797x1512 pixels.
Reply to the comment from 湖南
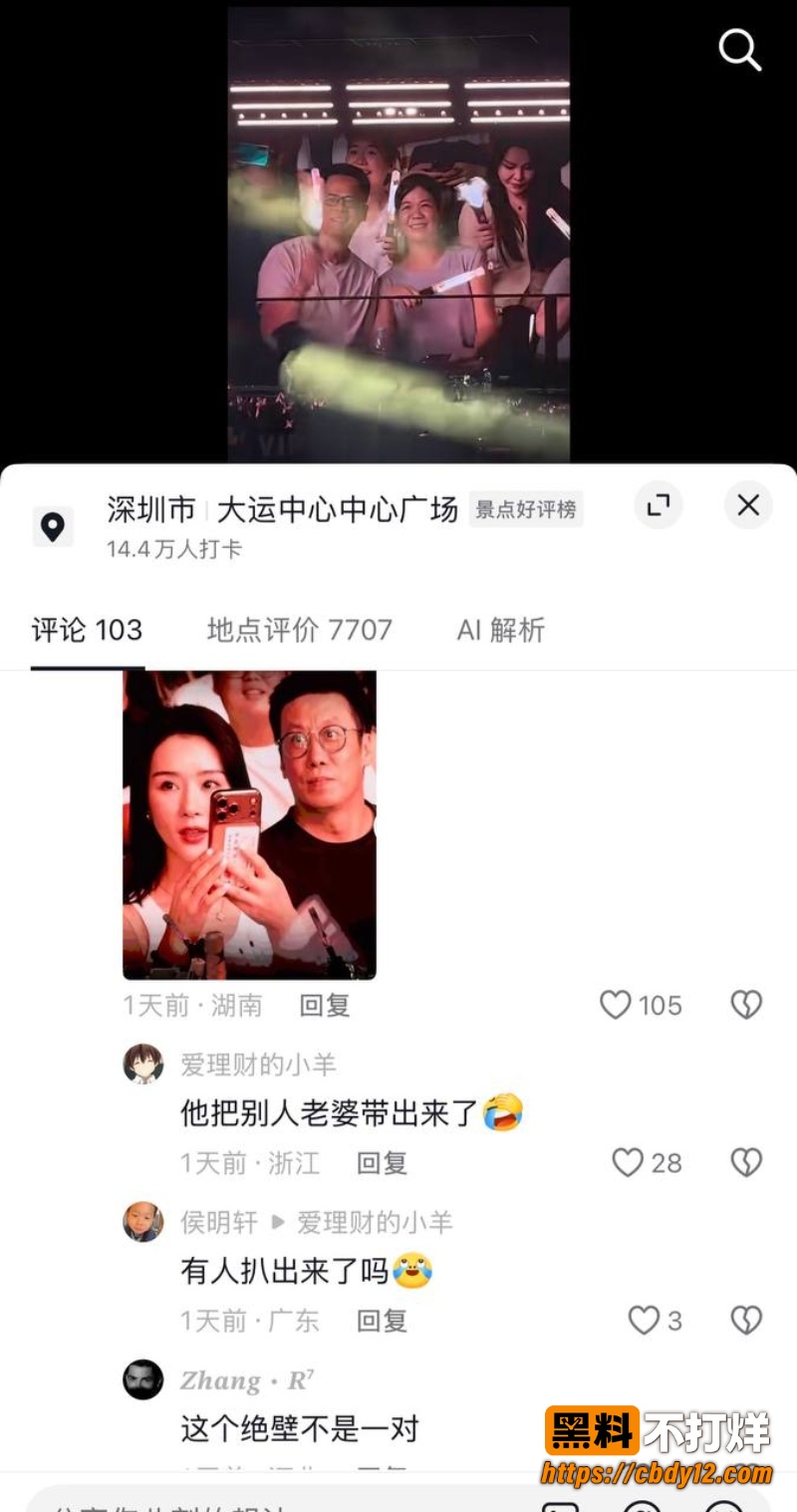tap(325, 1006)
